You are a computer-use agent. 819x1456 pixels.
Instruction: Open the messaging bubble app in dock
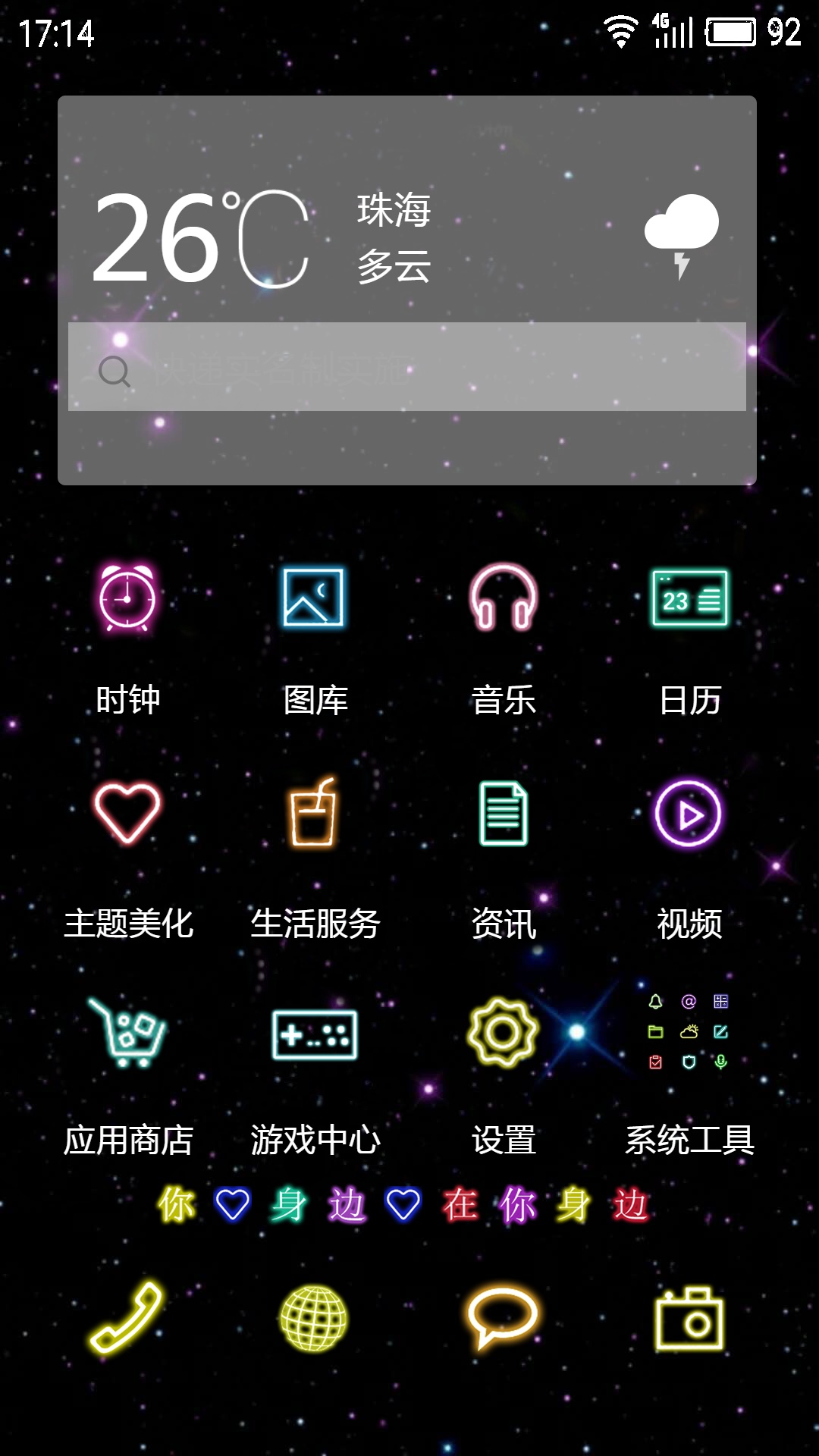tap(502, 1319)
